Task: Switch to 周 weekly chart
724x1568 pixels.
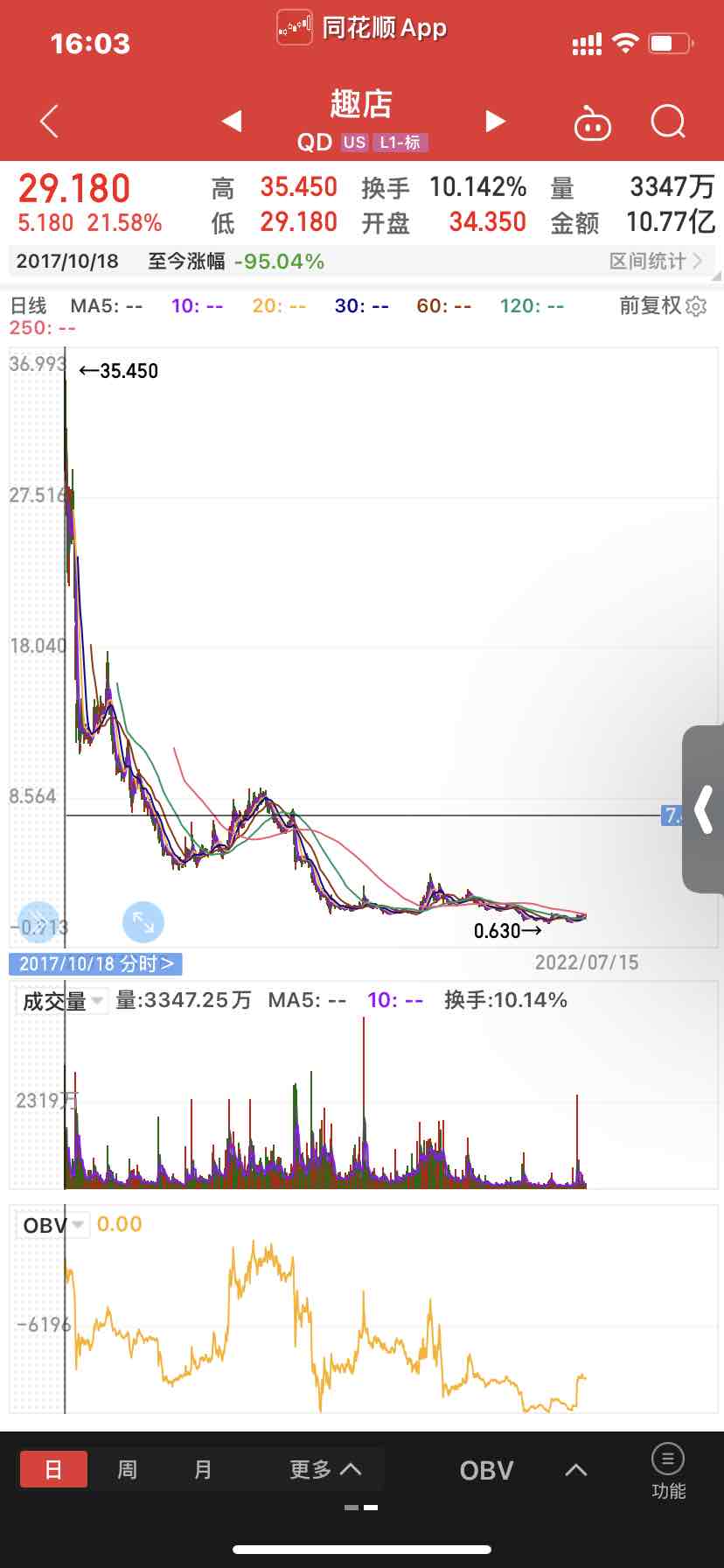Action: [x=128, y=1469]
